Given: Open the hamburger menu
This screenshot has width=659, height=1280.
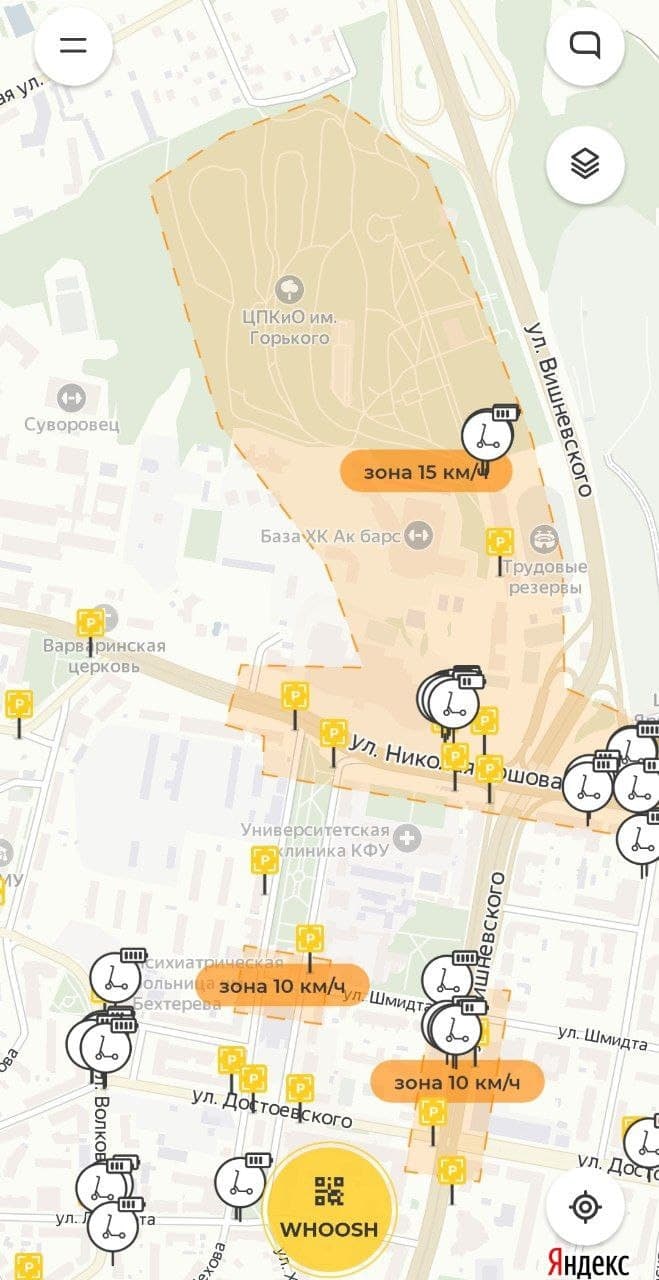Looking at the screenshot, I should [x=72, y=45].
